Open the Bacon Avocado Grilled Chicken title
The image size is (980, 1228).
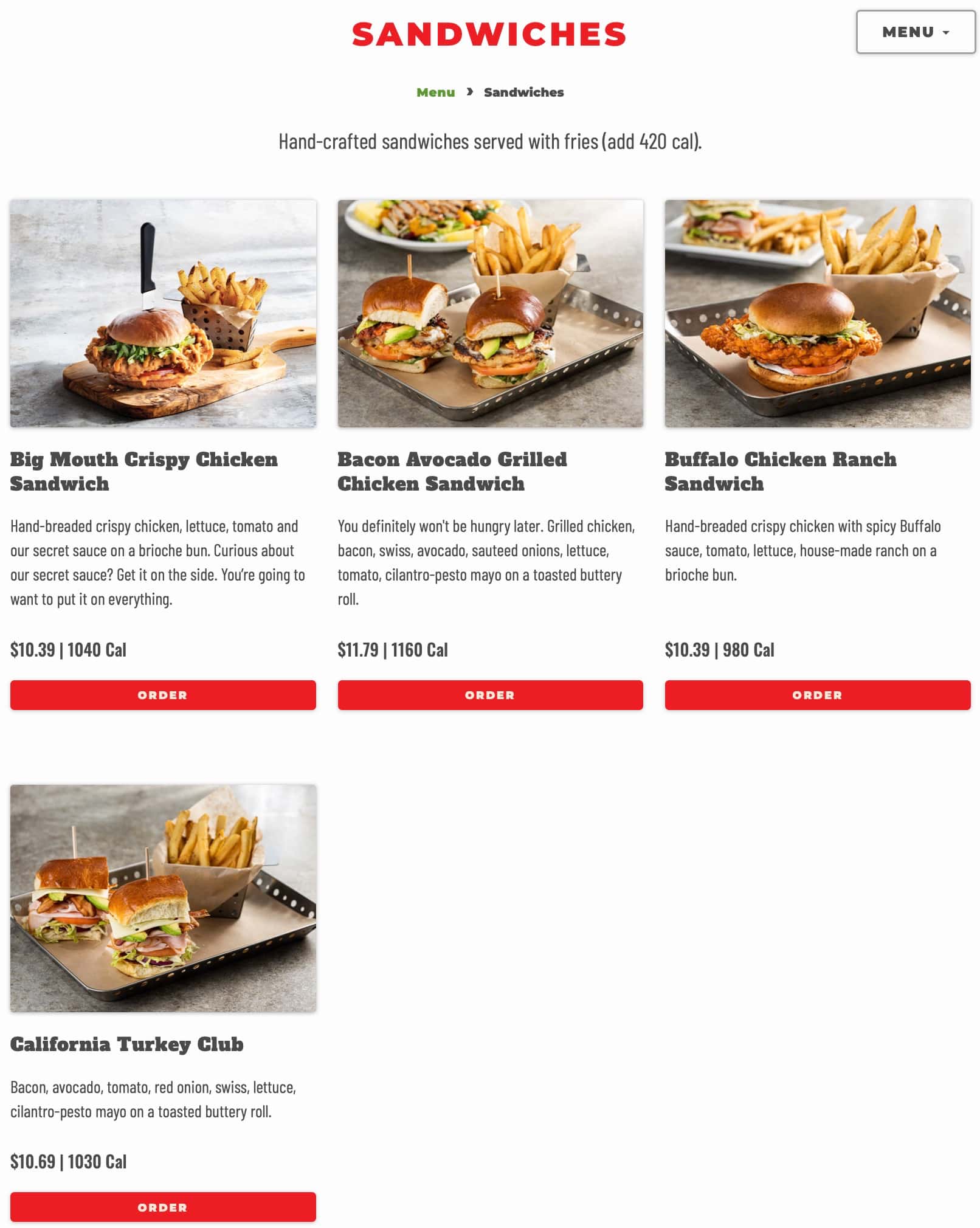click(453, 472)
